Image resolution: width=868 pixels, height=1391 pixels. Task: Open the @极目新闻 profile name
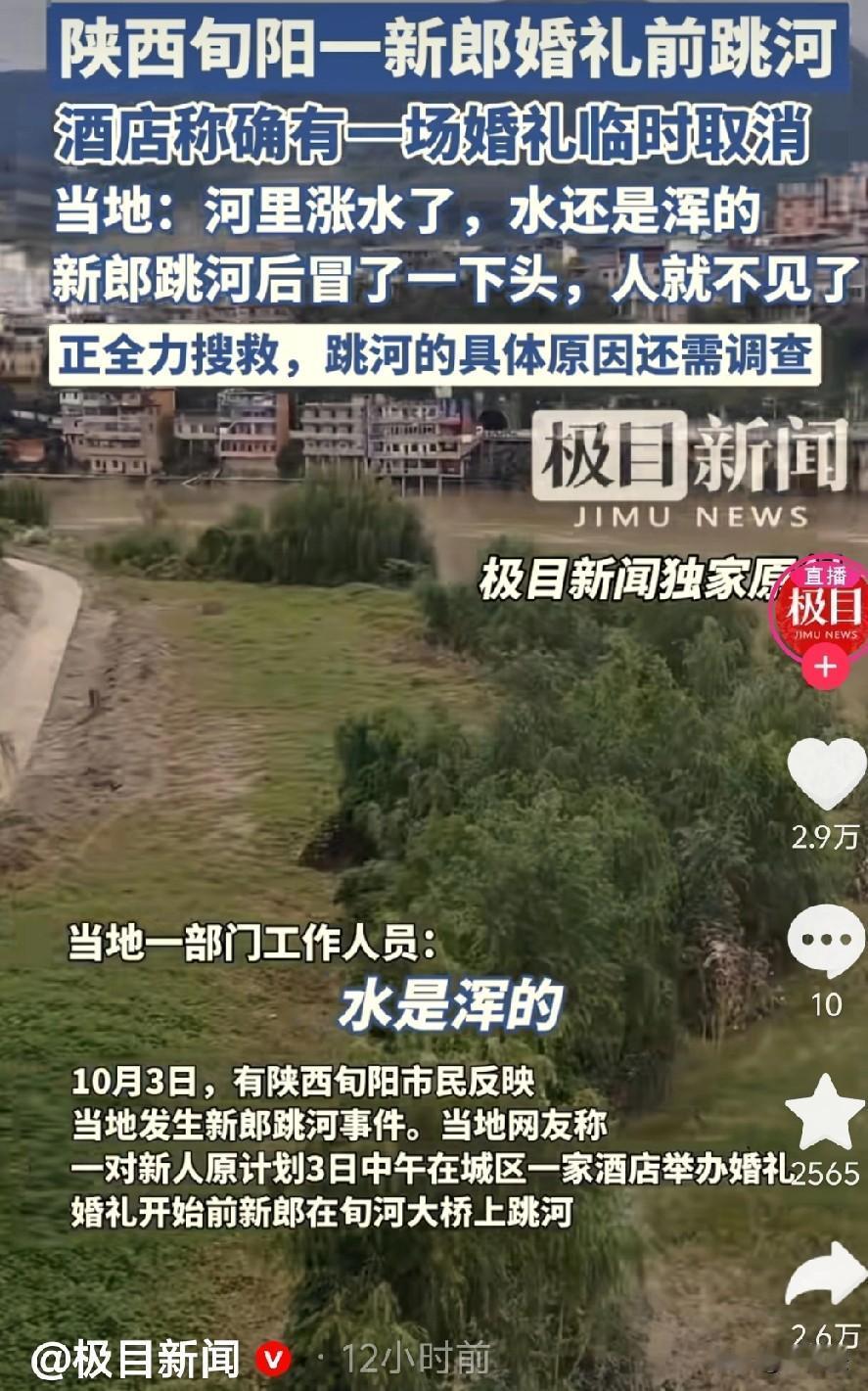click(136, 1360)
